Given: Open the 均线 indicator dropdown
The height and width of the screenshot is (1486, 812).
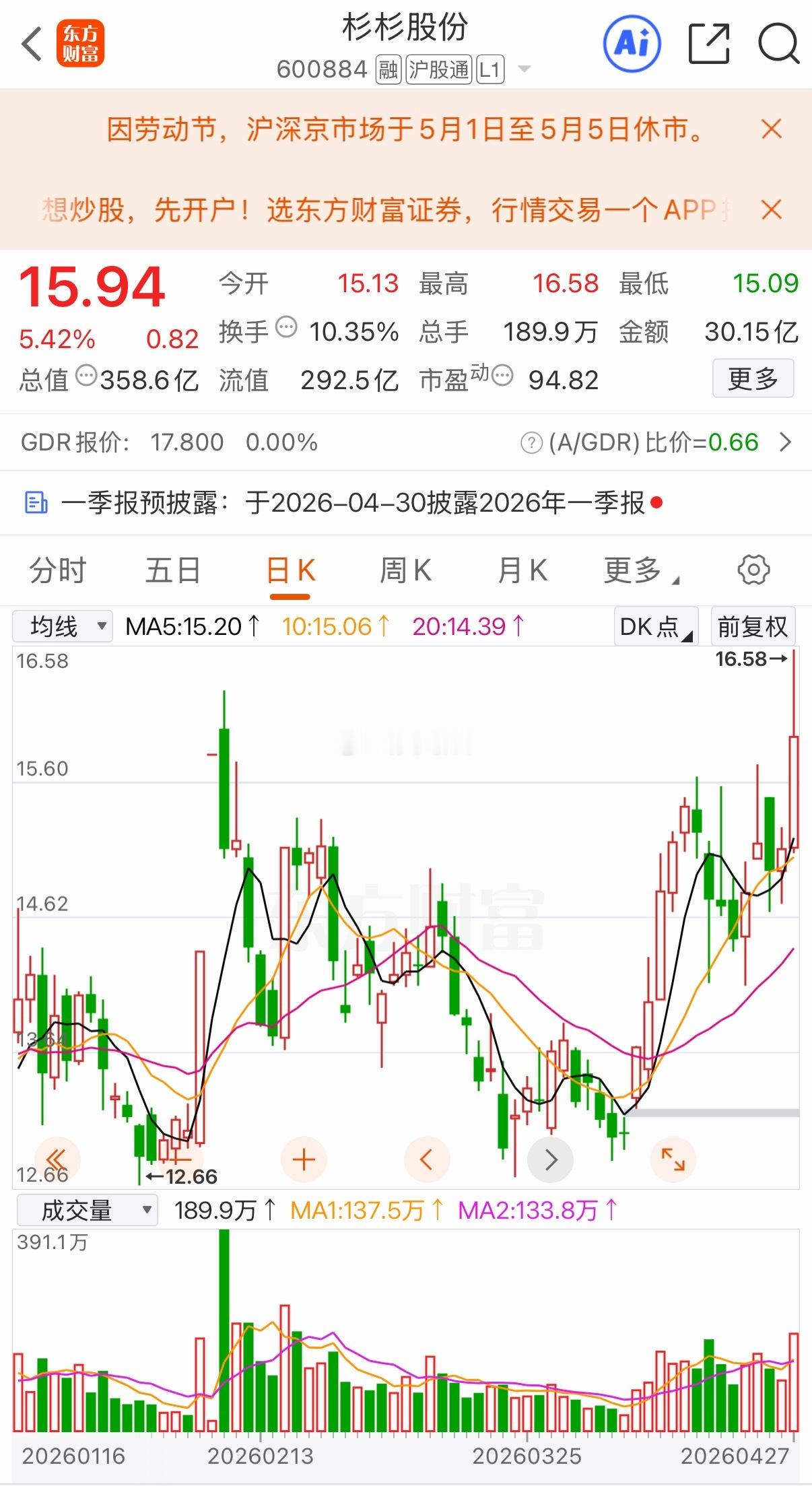Looking at the screenshot, I should pyautogui.click(x=63, y=627).
